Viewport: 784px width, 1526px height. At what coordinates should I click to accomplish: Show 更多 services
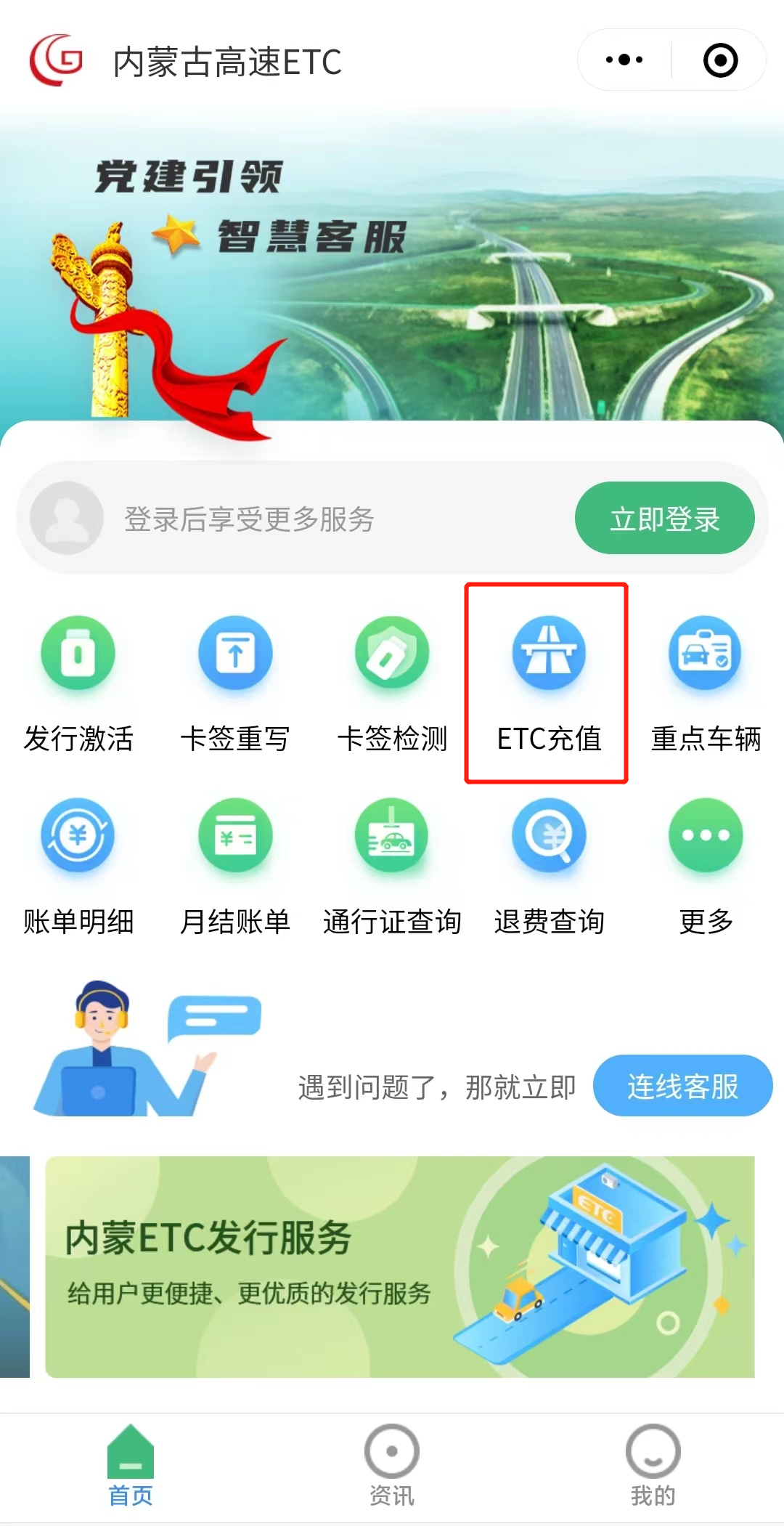click(x=706, y=866)
